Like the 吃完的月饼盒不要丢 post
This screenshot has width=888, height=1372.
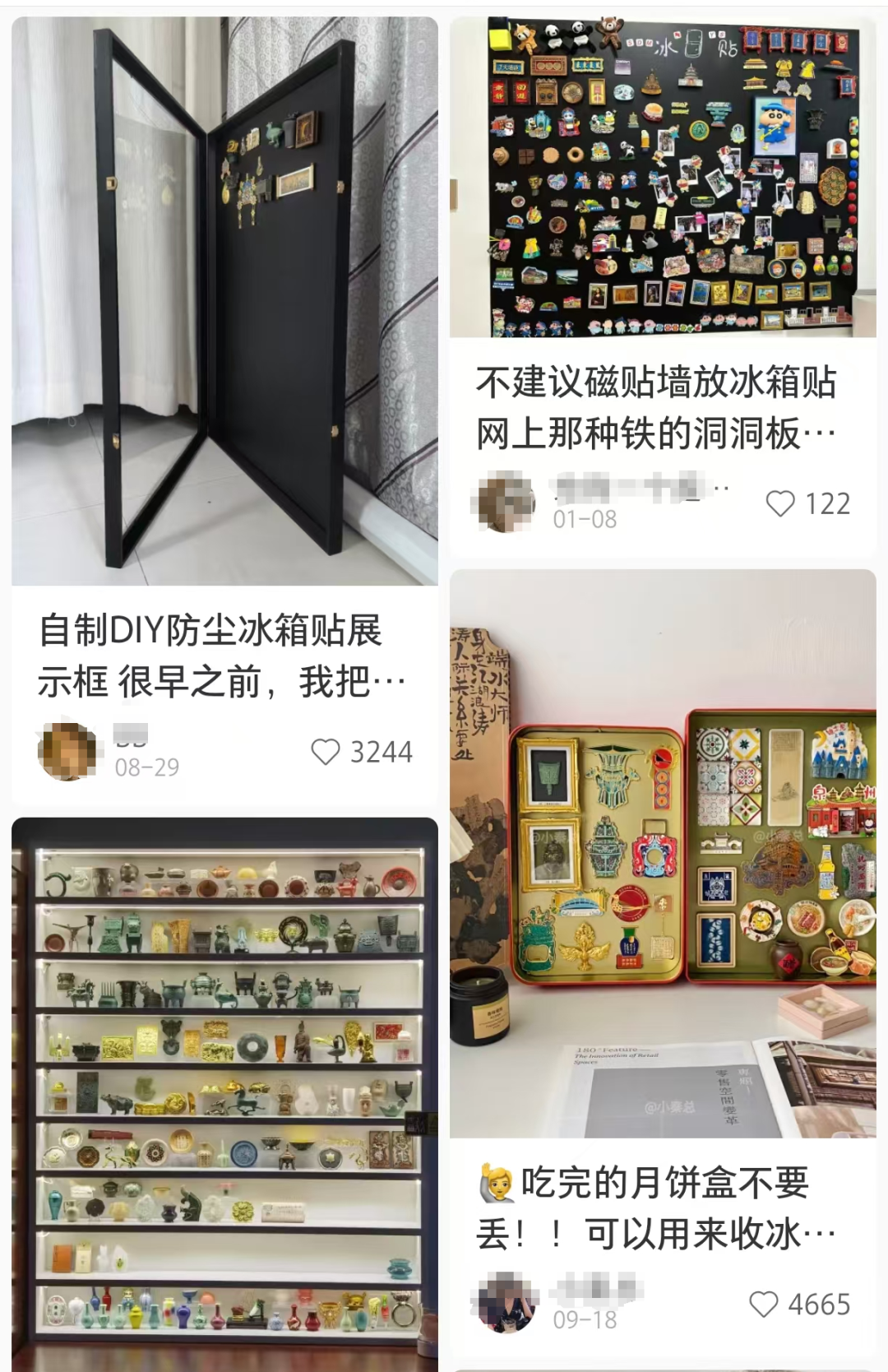coord(764,1304)
